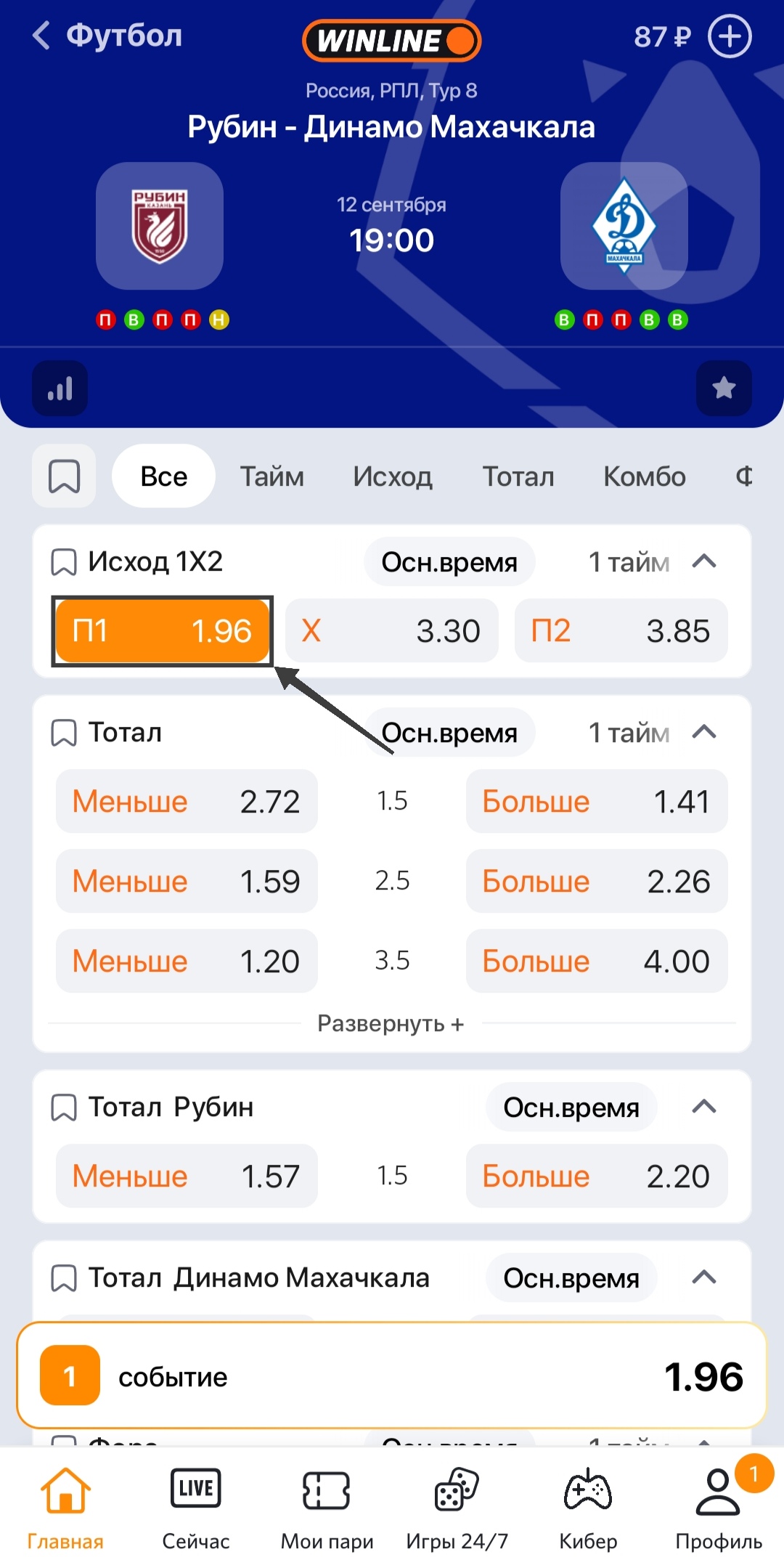Bookmark the «Тотал Рубин» market
Viewport: 784px width, 1557px height.
(x=65, y=1107)
